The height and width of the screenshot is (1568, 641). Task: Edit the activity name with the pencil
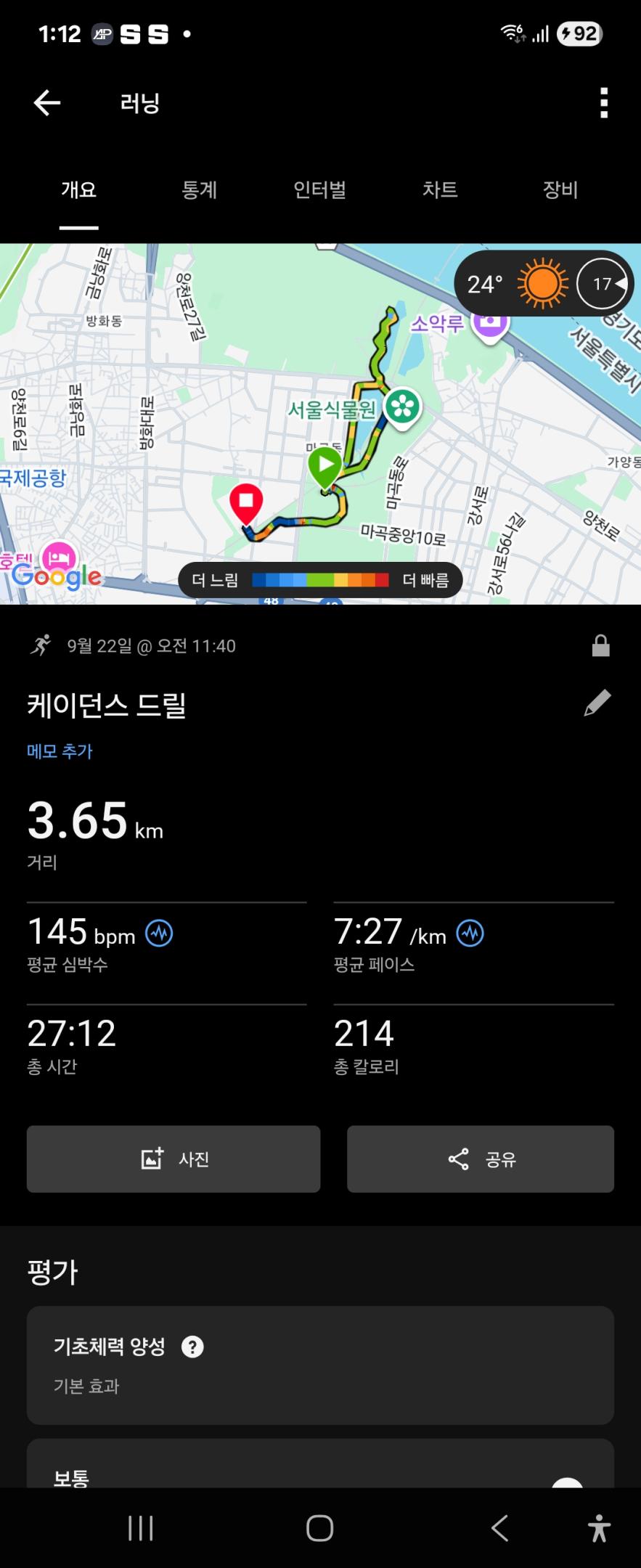[597, 703]
